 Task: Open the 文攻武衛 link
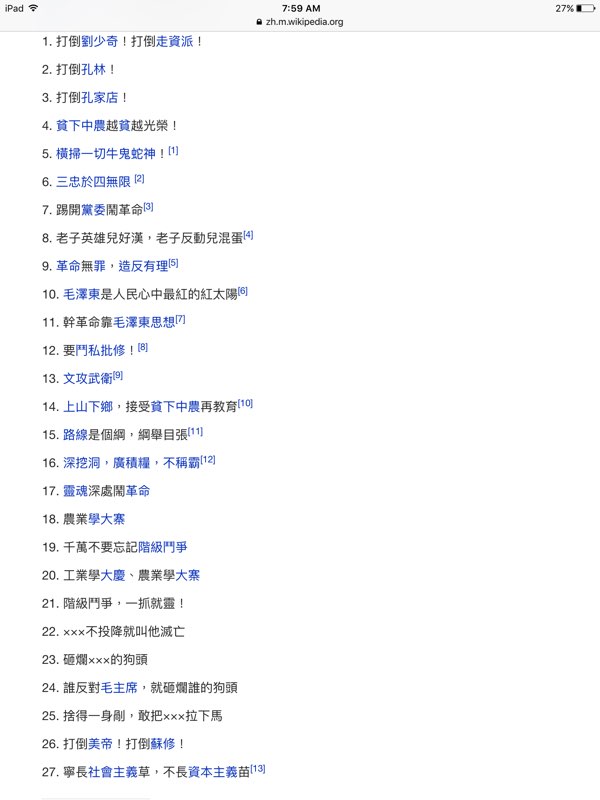pos(87,378)
